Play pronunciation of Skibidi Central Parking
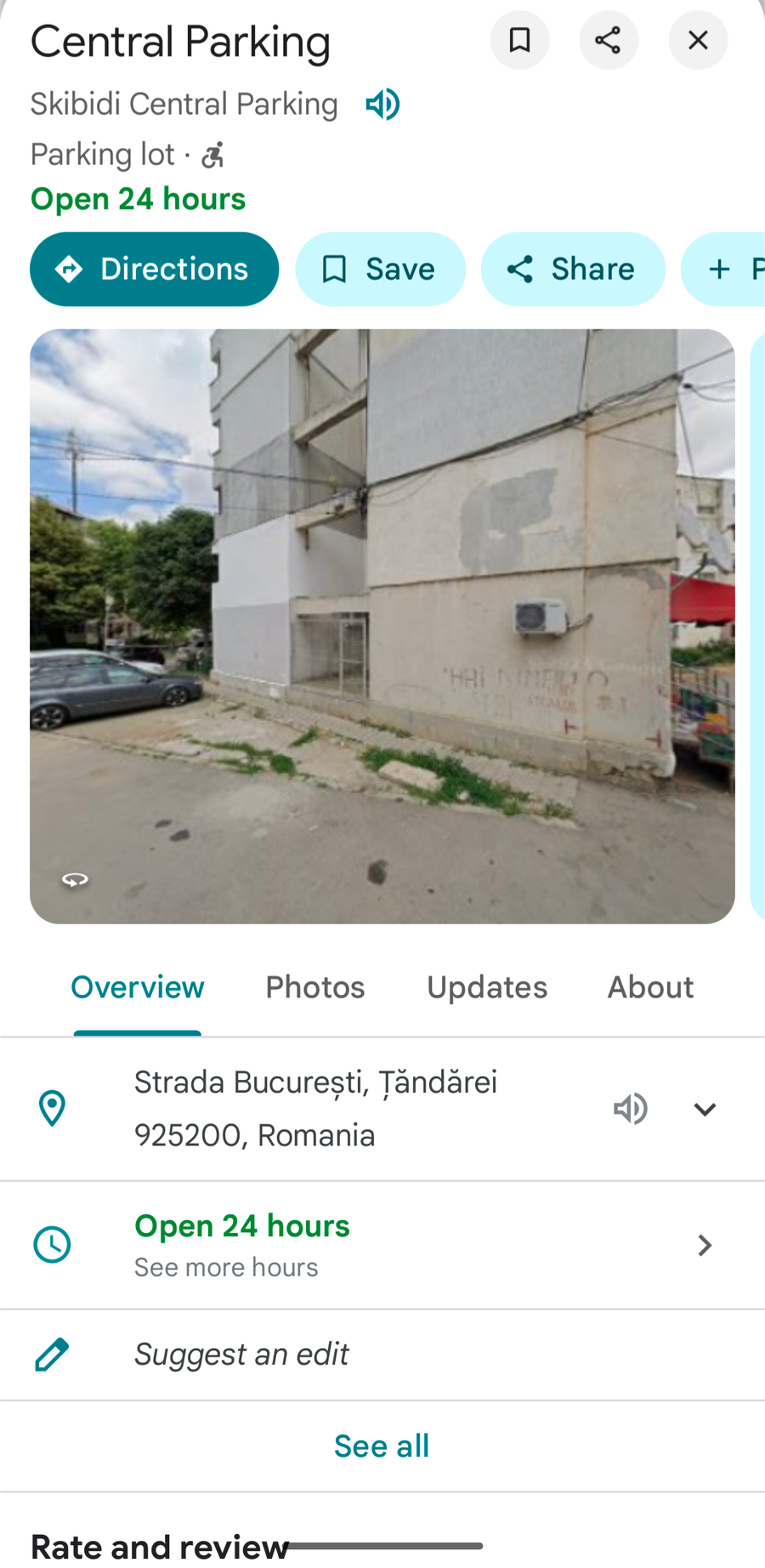765x1568 pixels. [382, 105]
